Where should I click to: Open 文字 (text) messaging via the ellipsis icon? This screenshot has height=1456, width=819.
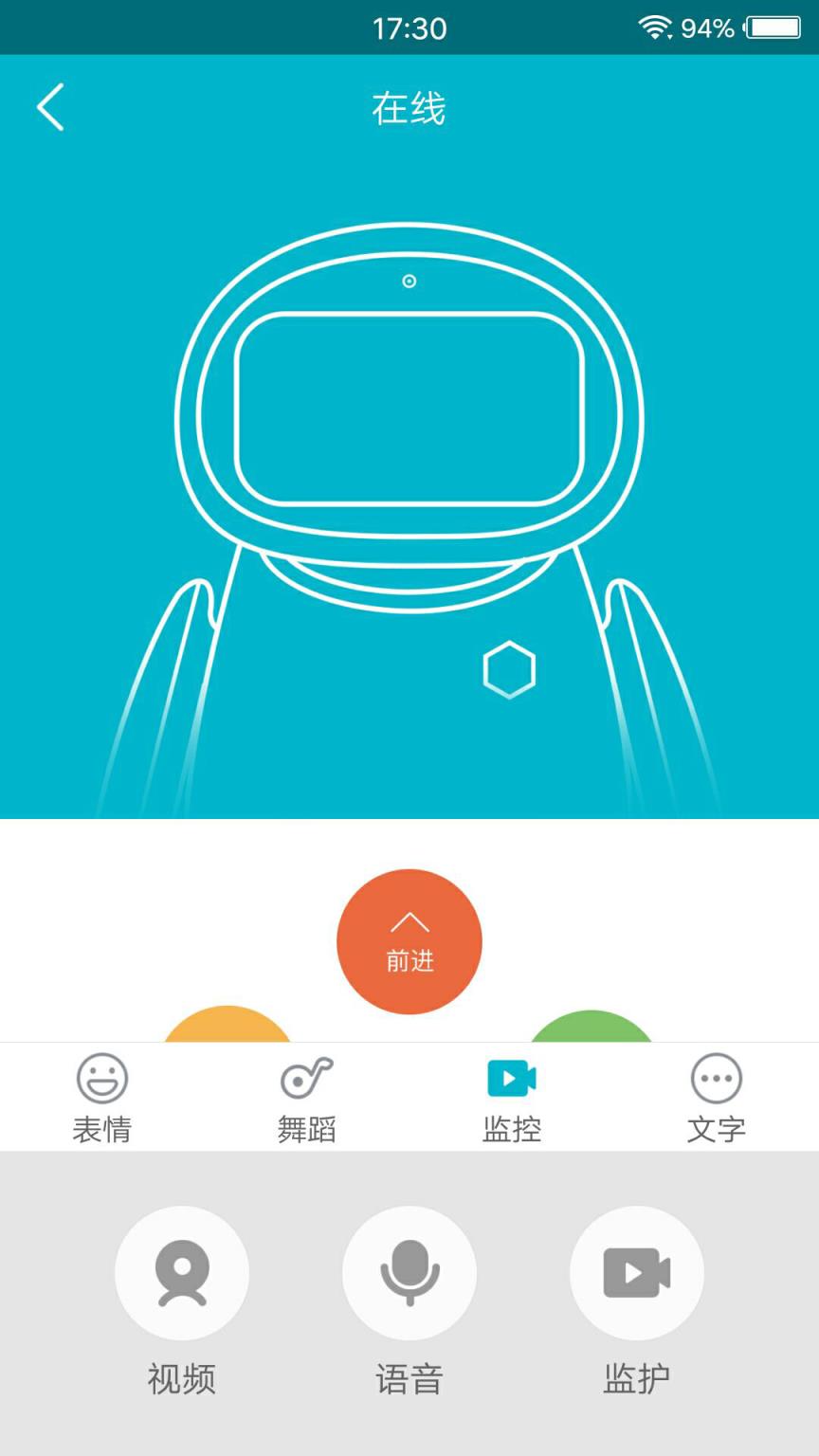tap(716, 1077)
